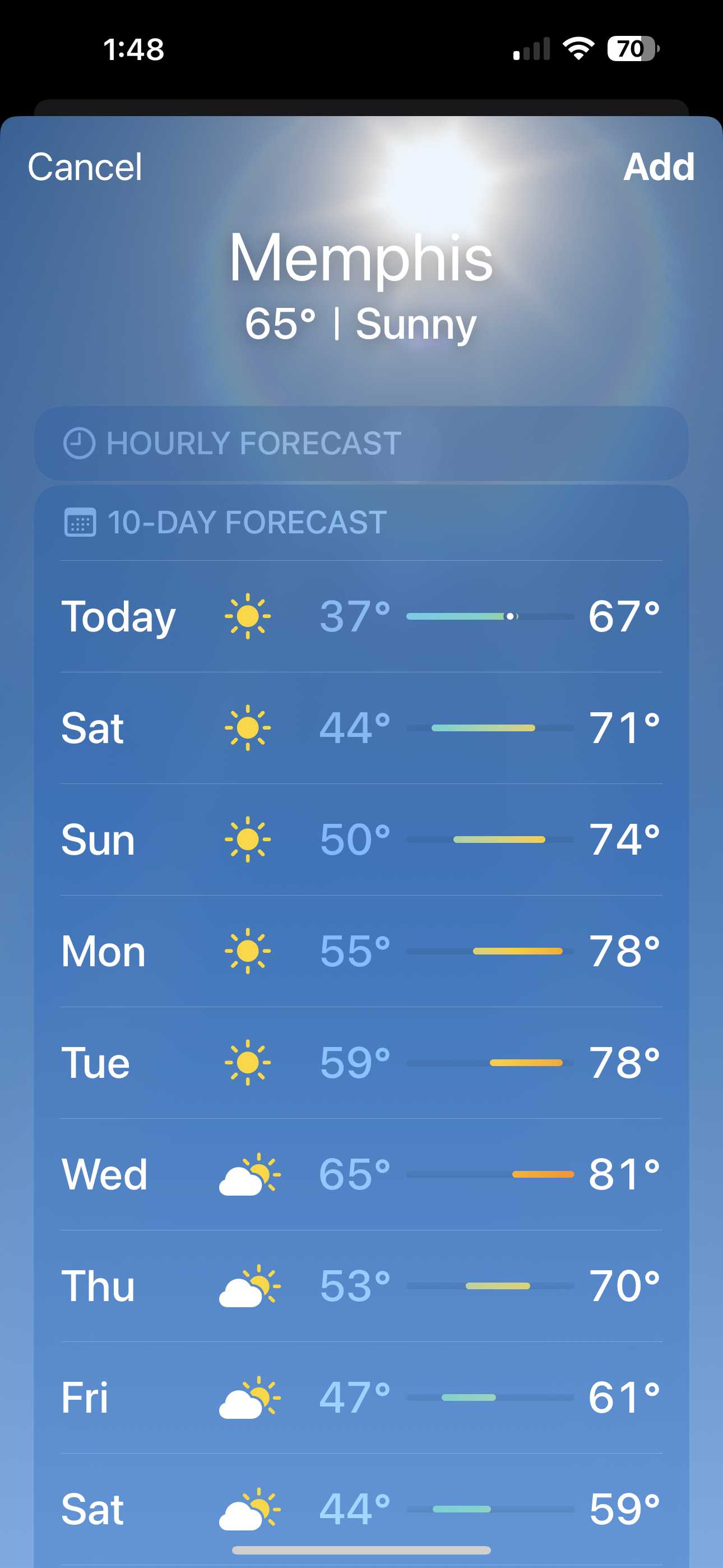This screenshot has height=1568, width=723.
Task: Open the Today forecast row
Action: click(x=361, y=616)
